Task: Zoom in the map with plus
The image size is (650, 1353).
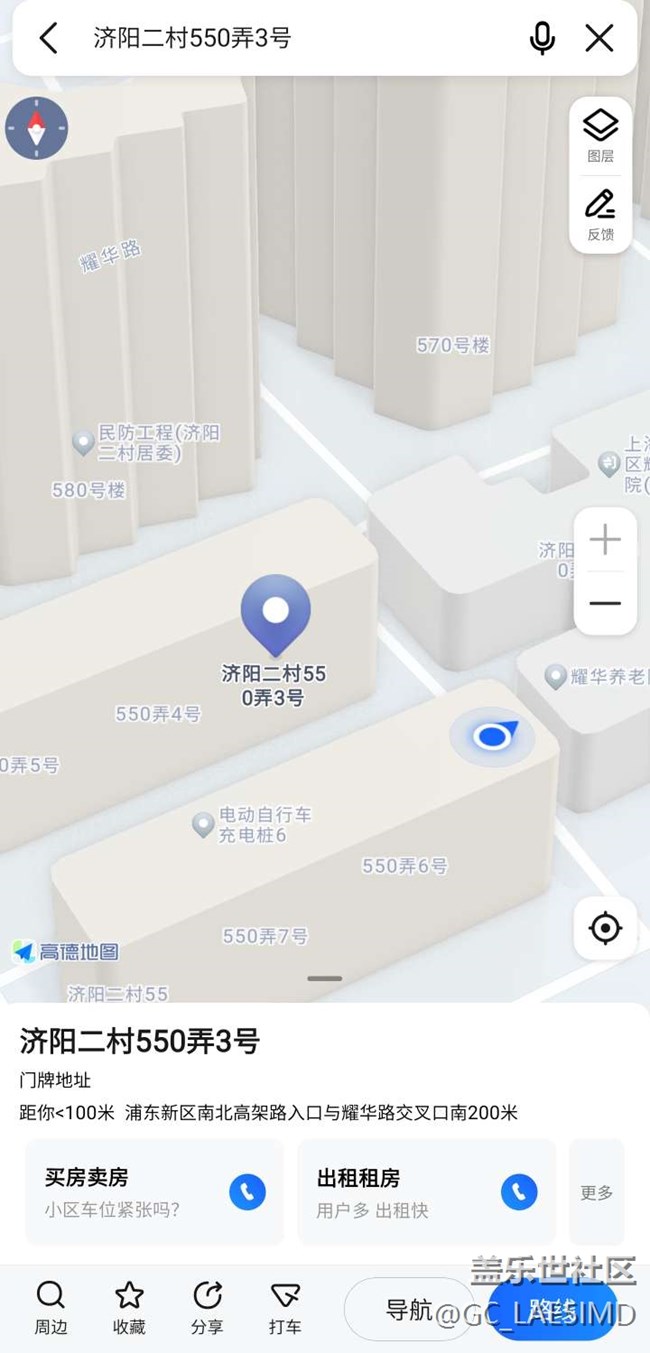Action: coord(605,541)
